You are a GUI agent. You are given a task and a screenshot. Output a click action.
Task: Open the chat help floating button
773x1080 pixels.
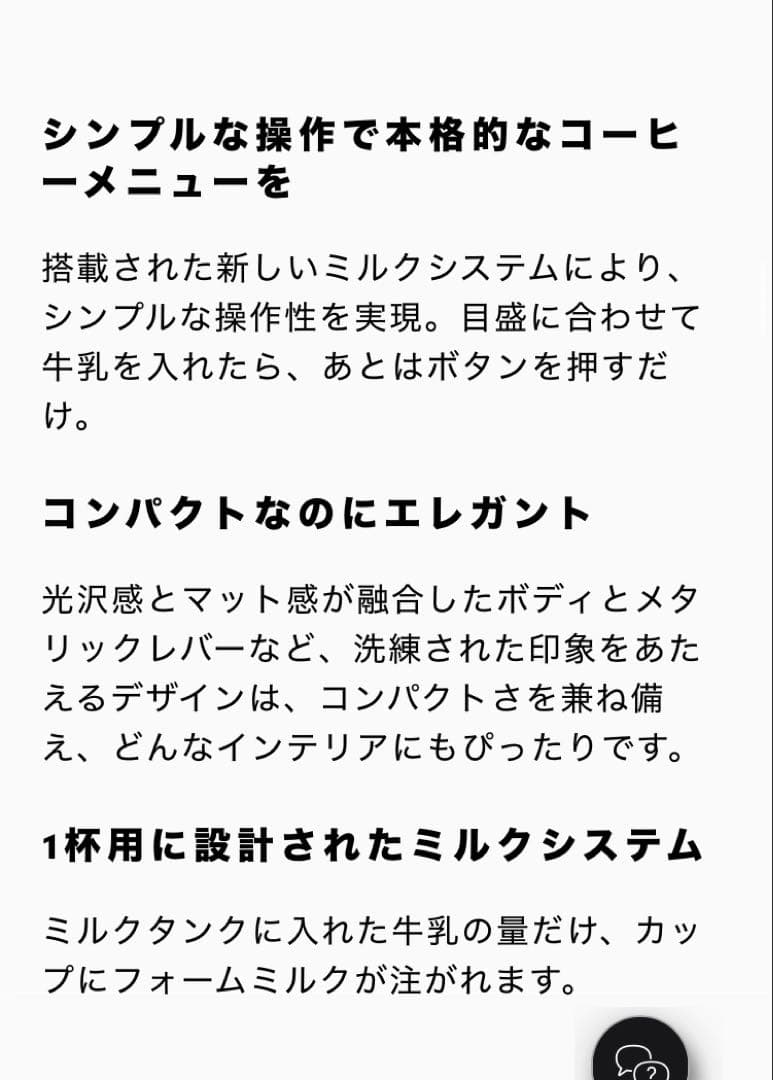(x=640, y=1055)
